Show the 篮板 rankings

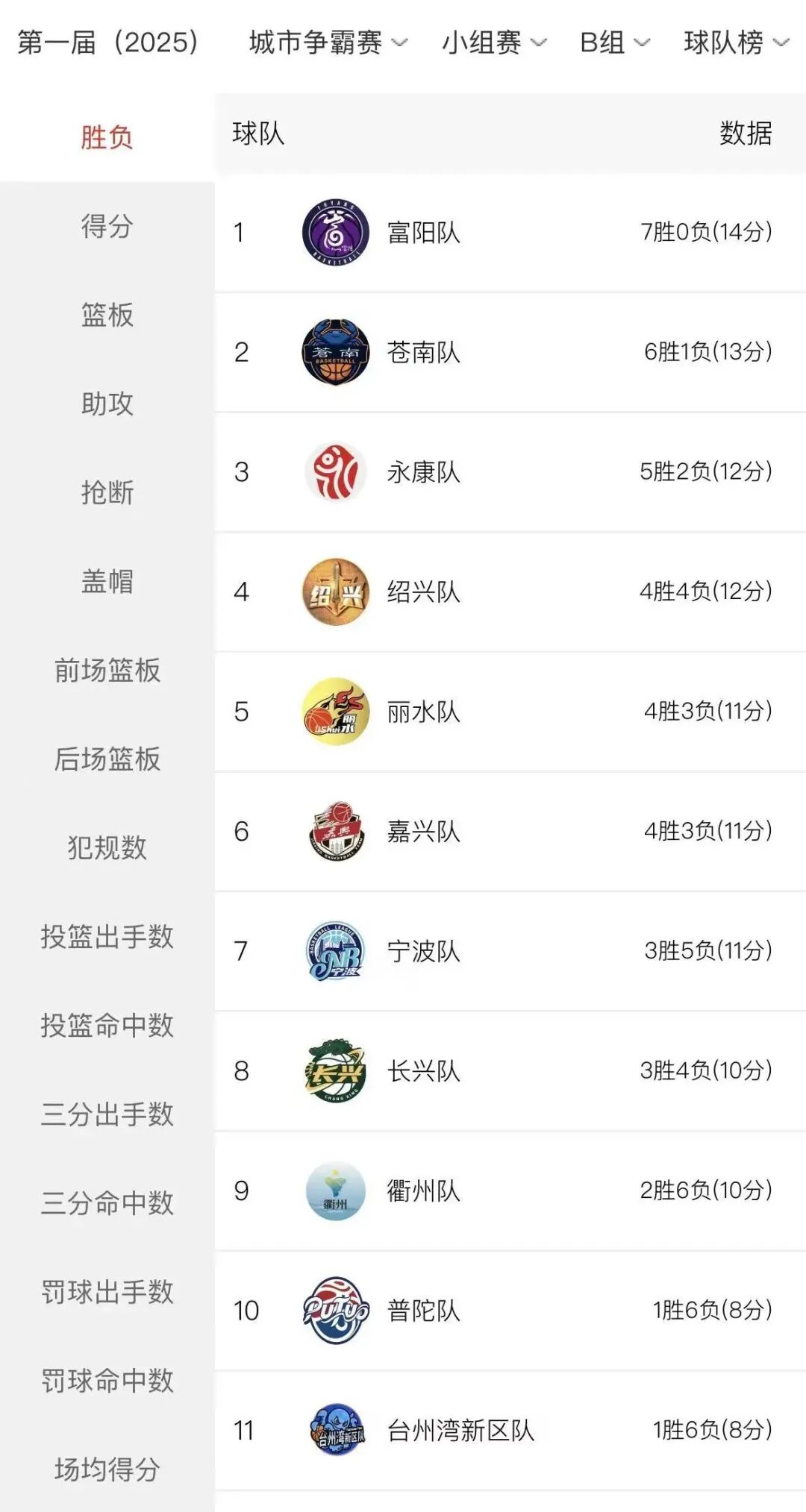107,315
